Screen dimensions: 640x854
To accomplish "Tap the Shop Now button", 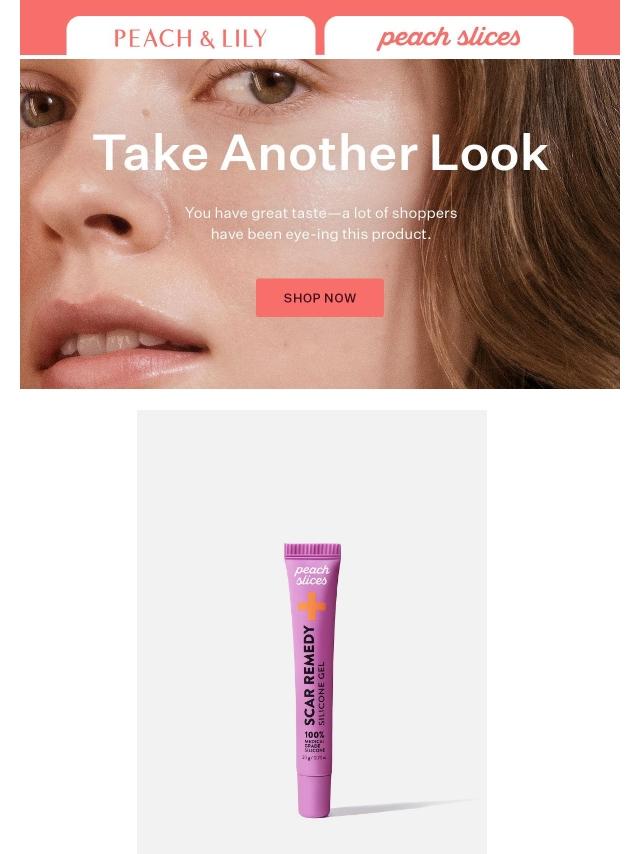I will (x=320, y=297).
